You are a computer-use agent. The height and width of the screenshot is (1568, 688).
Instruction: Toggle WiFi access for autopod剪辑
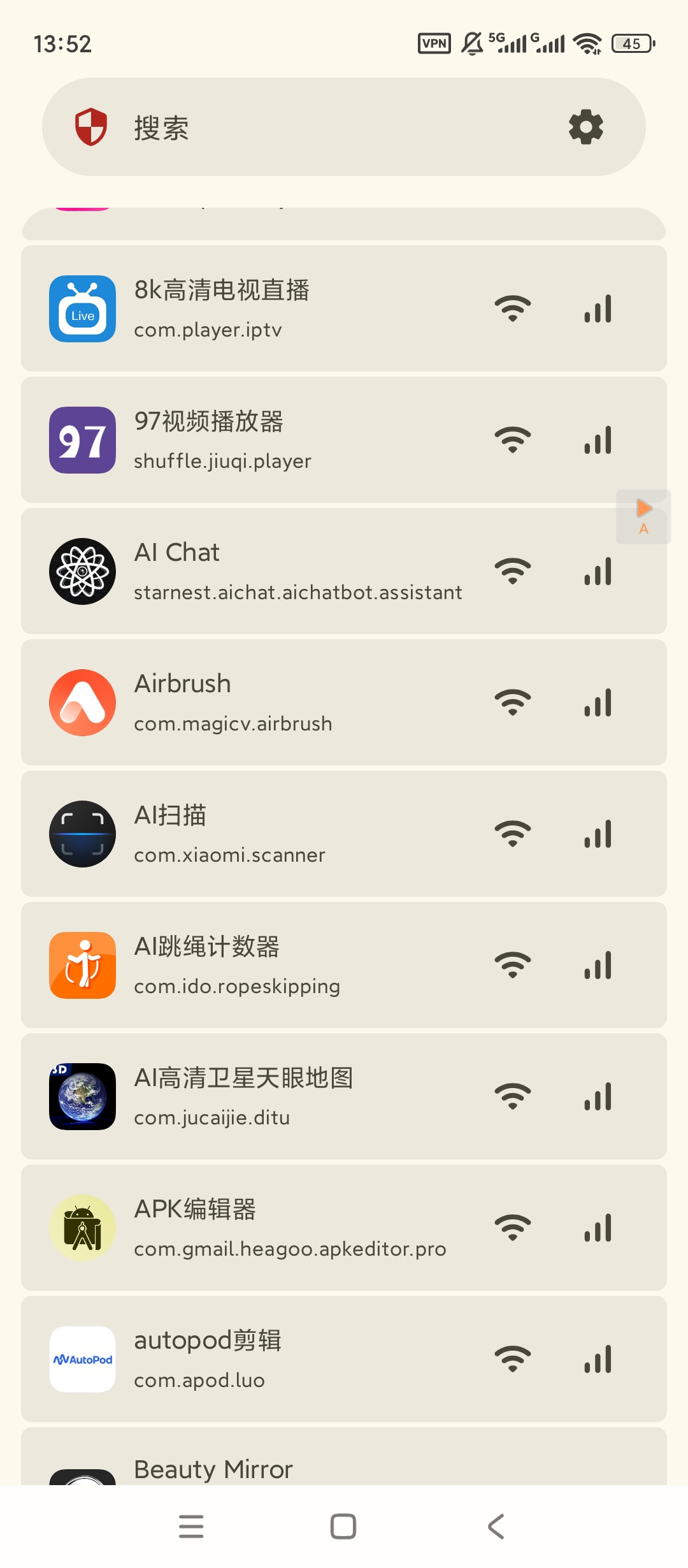(x=513, y=1359)
